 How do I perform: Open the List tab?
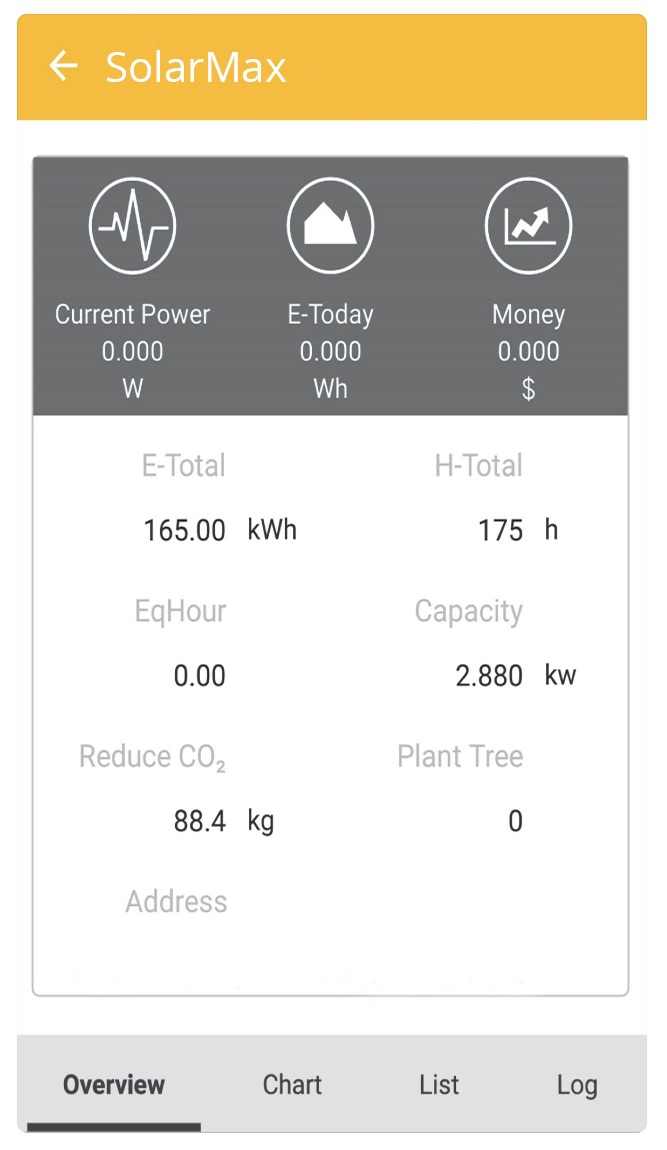click(x=439, y=1084)
